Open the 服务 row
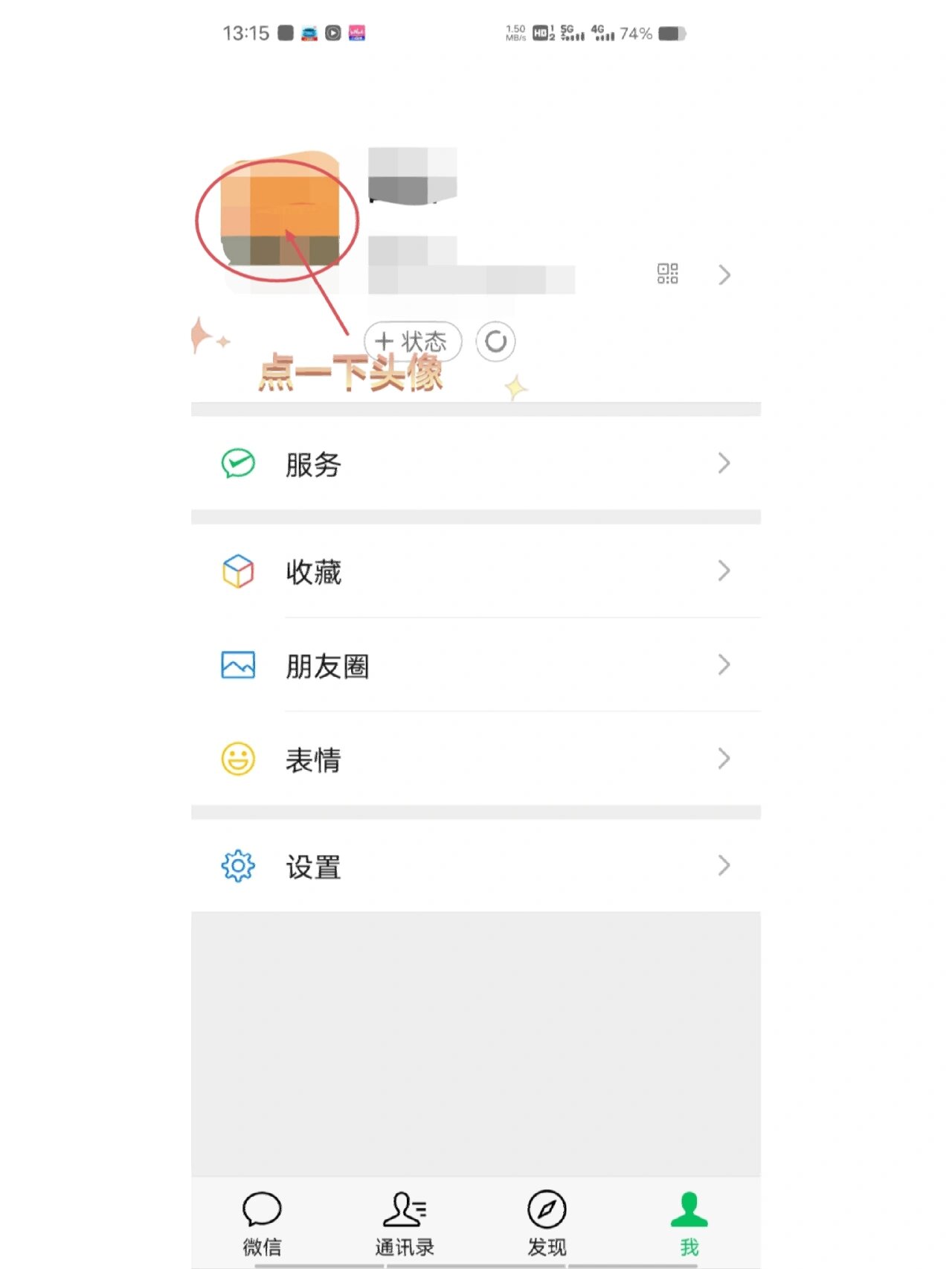The width and height of the screenshot is (952, 1269). (x=476, y=464)
